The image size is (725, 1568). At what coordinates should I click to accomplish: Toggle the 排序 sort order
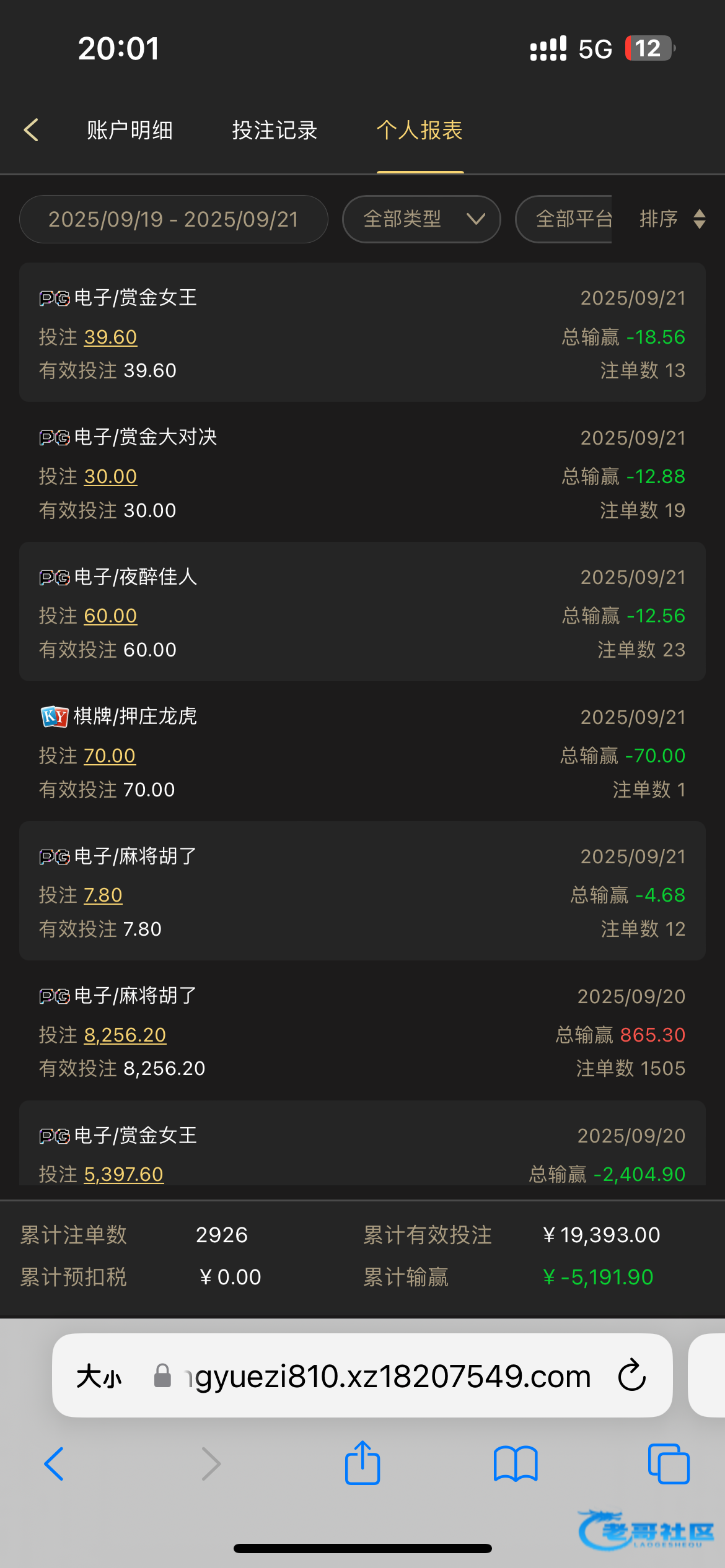tap(672, 219)
